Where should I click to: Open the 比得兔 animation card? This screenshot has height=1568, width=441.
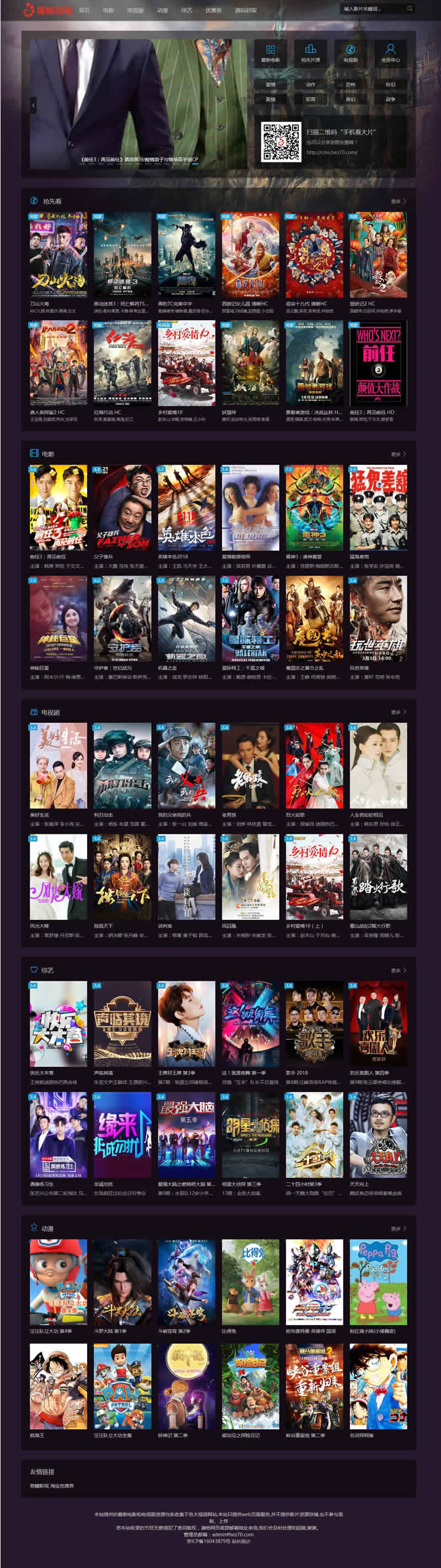(x=250, y=1282)
